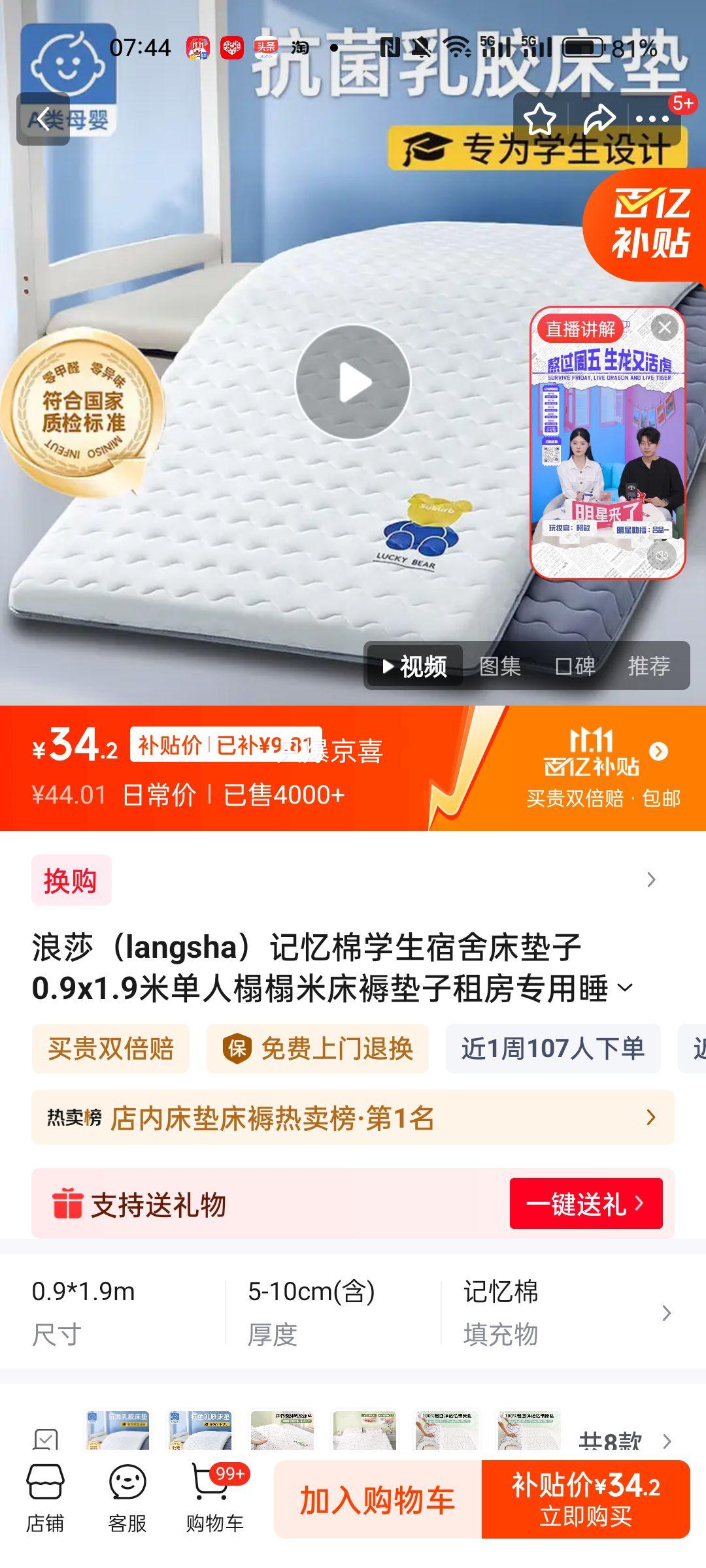This screenshot has height=1568, width=706.
Task: Favorite this product with the star icon
Action: (540, 119)
